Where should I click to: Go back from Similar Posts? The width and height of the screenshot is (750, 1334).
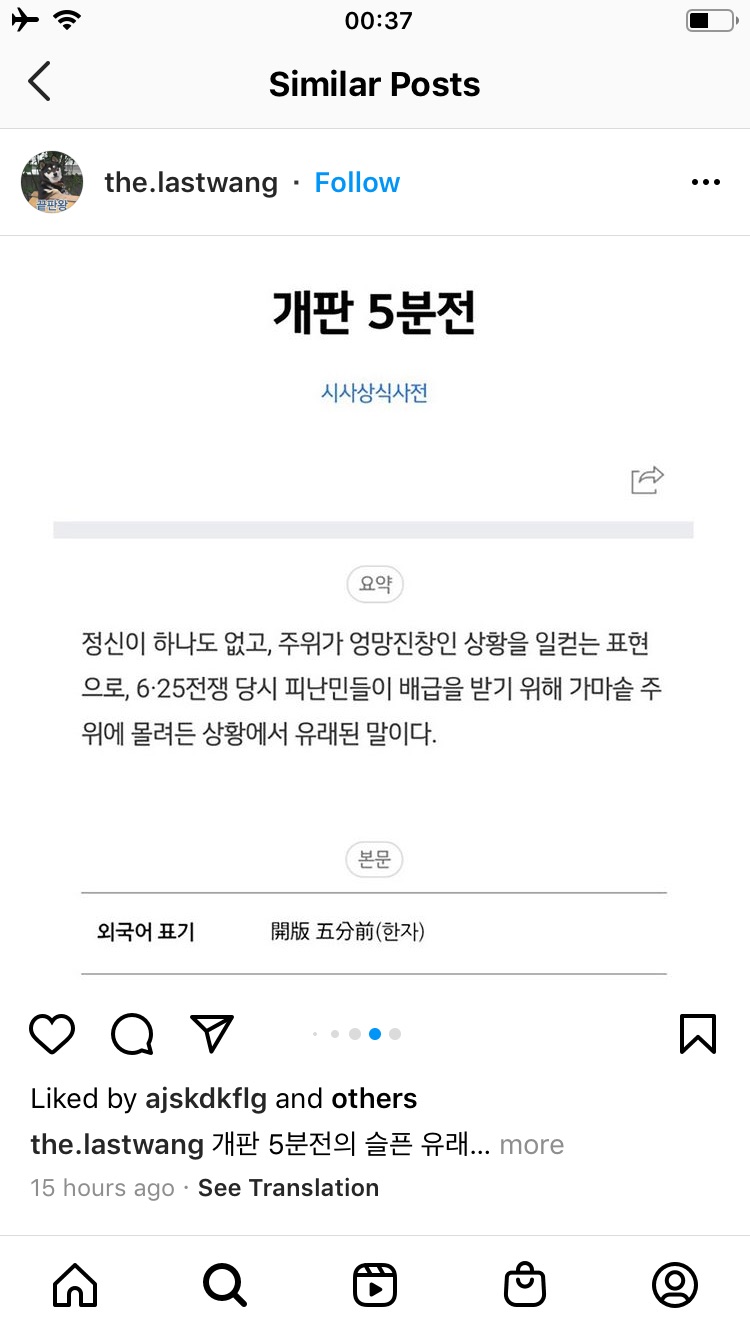coord(39,83)
